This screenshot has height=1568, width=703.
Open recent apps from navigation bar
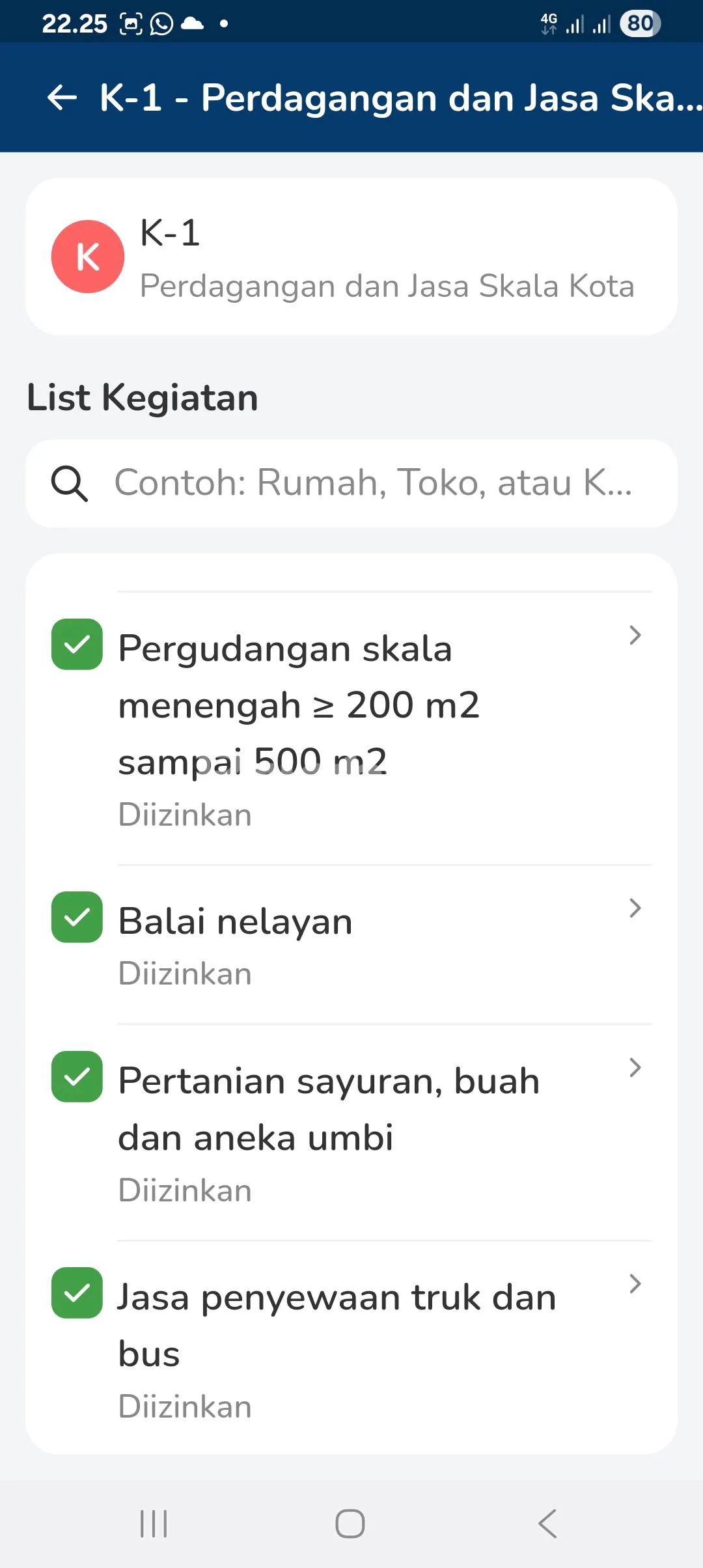[x=154, y=1524]
